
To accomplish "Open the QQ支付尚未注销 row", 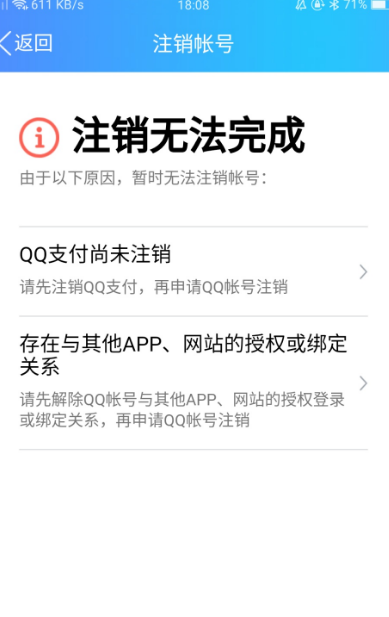I will point(194,271).
